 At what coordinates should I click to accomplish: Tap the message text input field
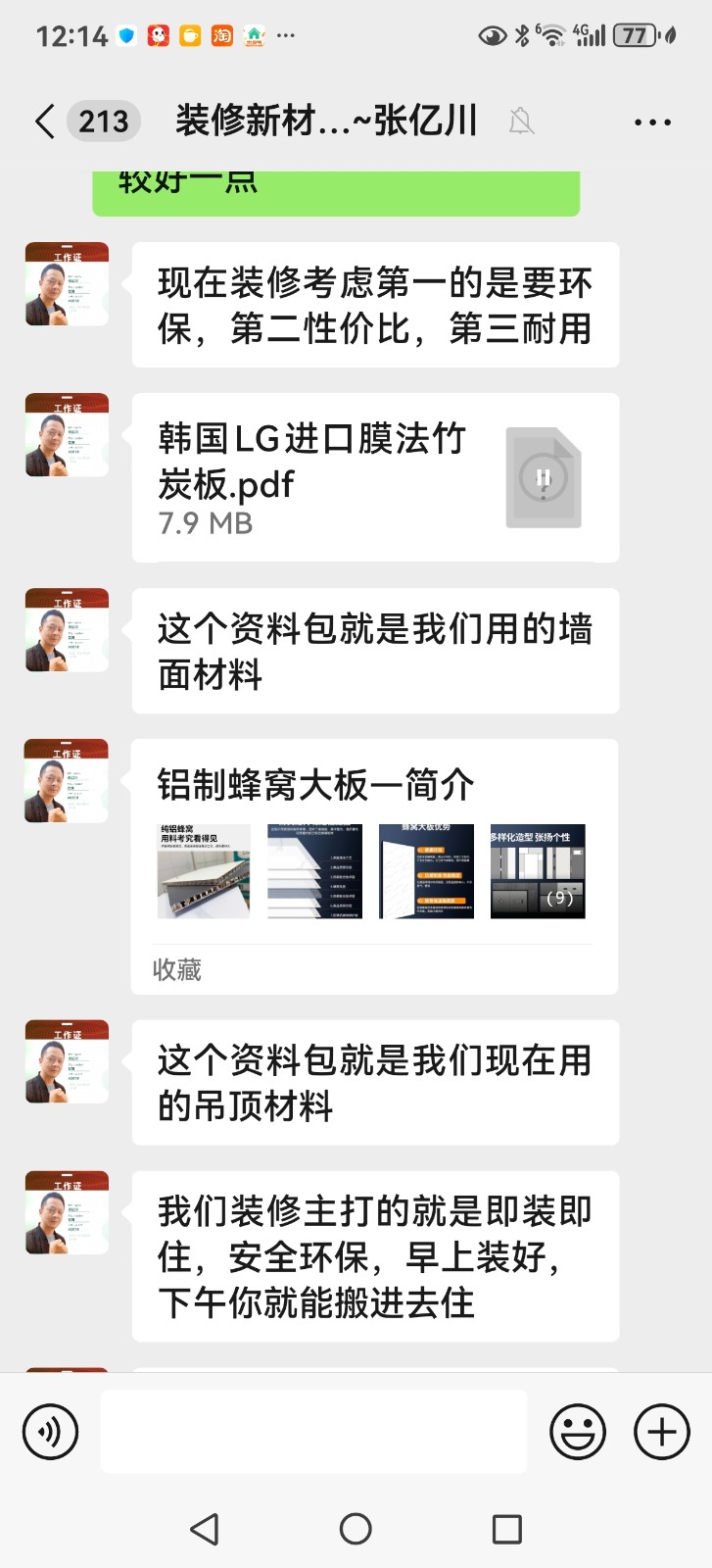(x=313, y=1432)
